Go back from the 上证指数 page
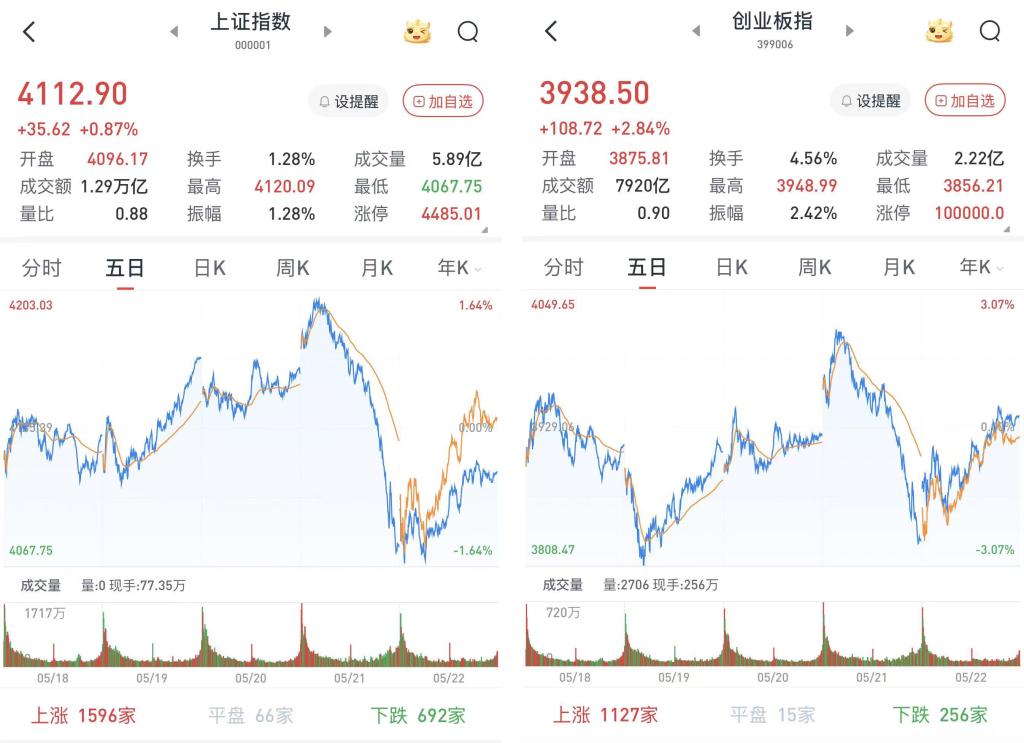The height and width of the screenshot is (743, 1024). pyautogui.click(x=29, y=31)
